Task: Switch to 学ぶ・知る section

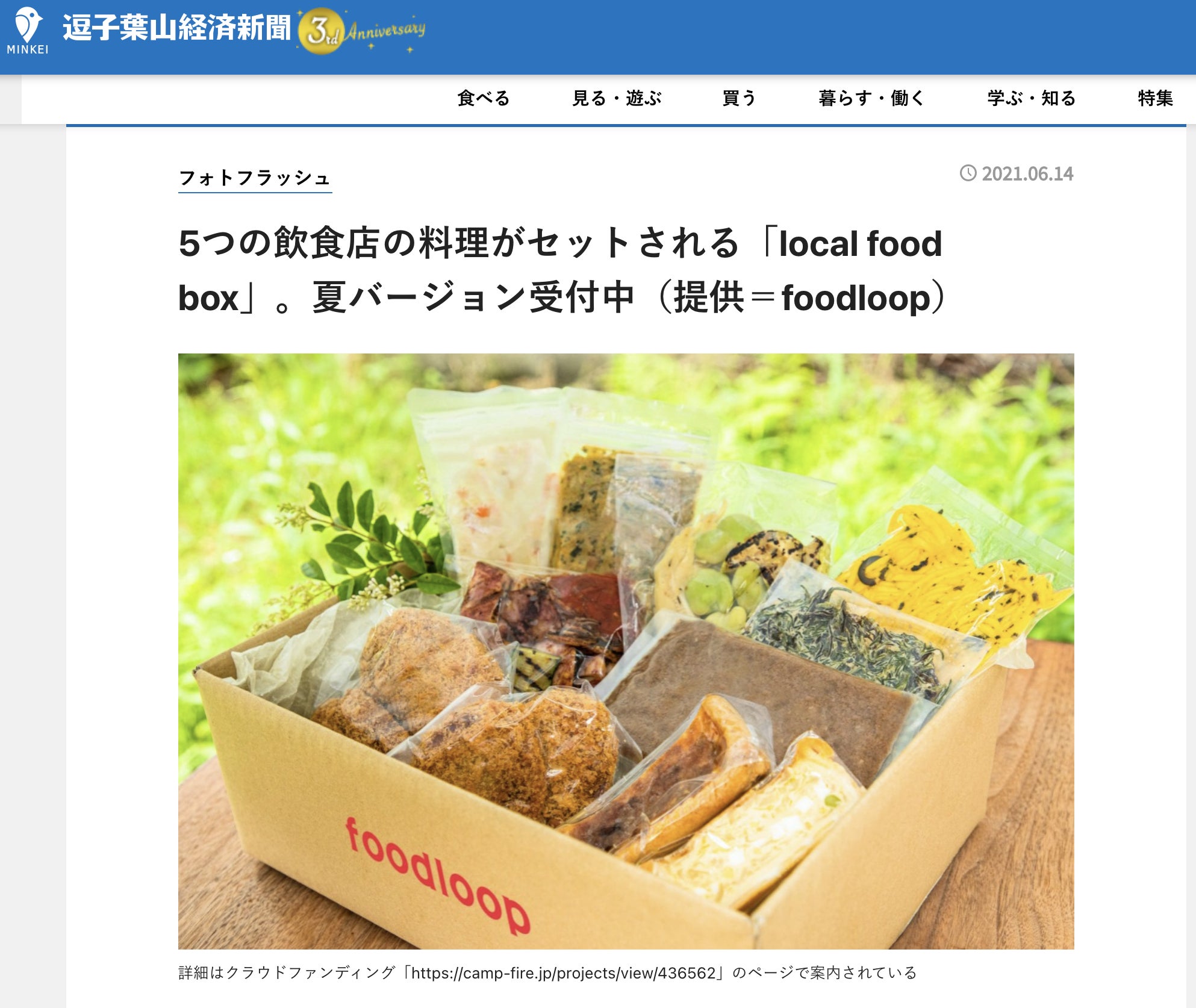Action: tap(1031, 98)
